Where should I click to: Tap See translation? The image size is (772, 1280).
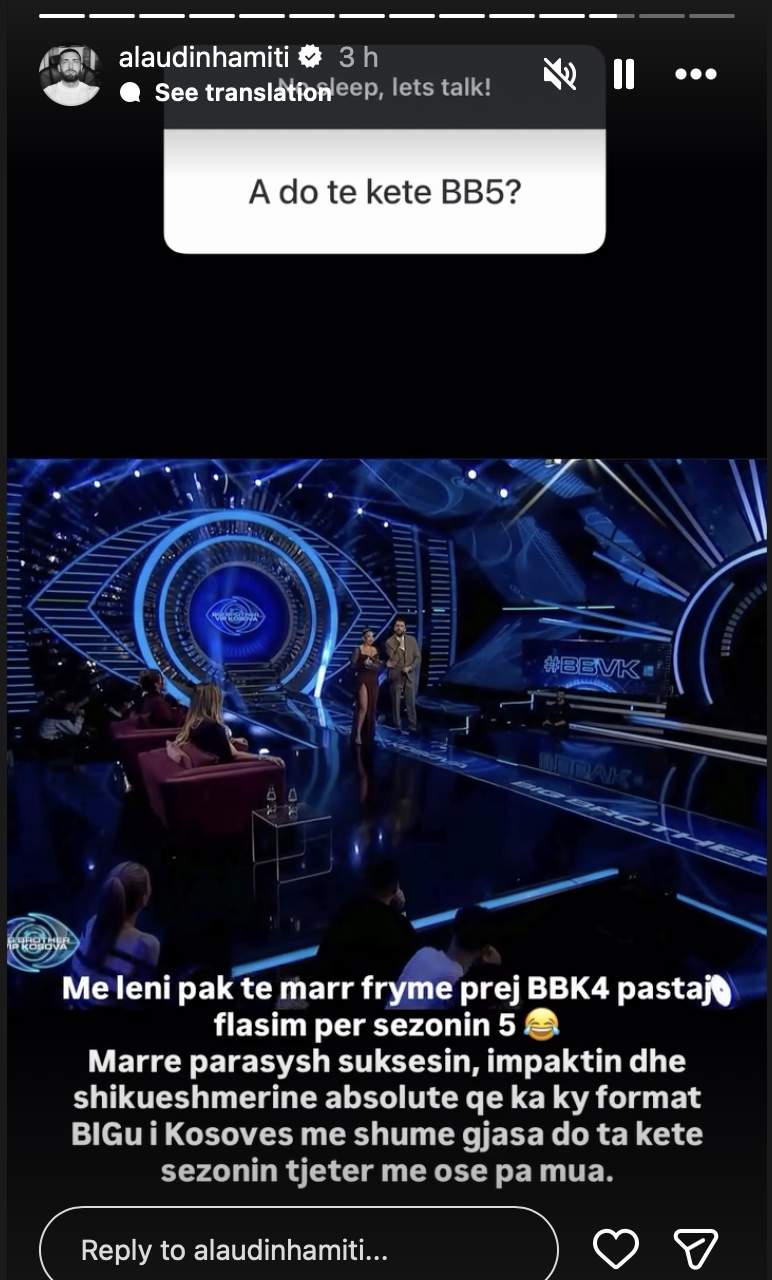point(241,93)
